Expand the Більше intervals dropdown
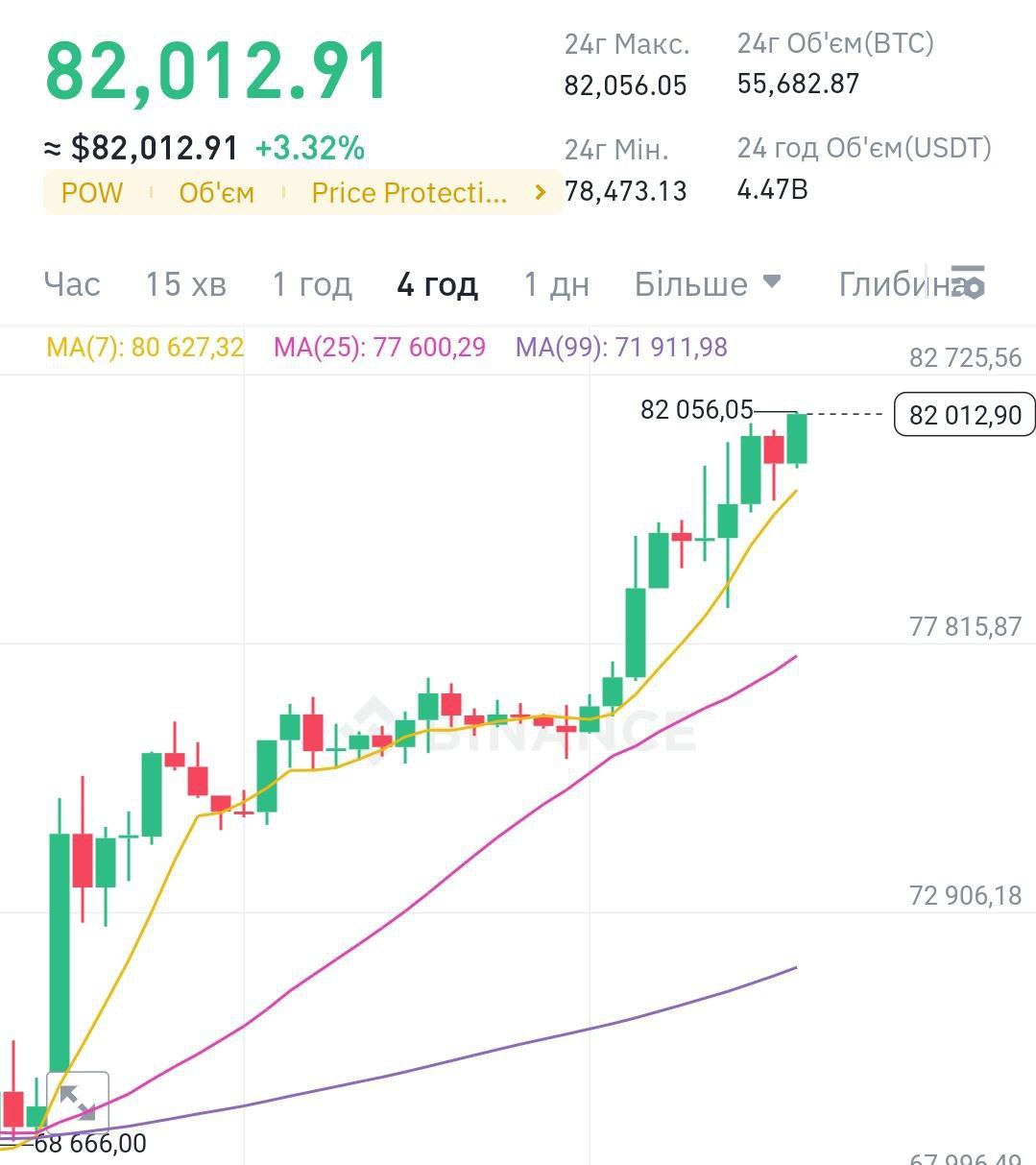 [708, 284]
